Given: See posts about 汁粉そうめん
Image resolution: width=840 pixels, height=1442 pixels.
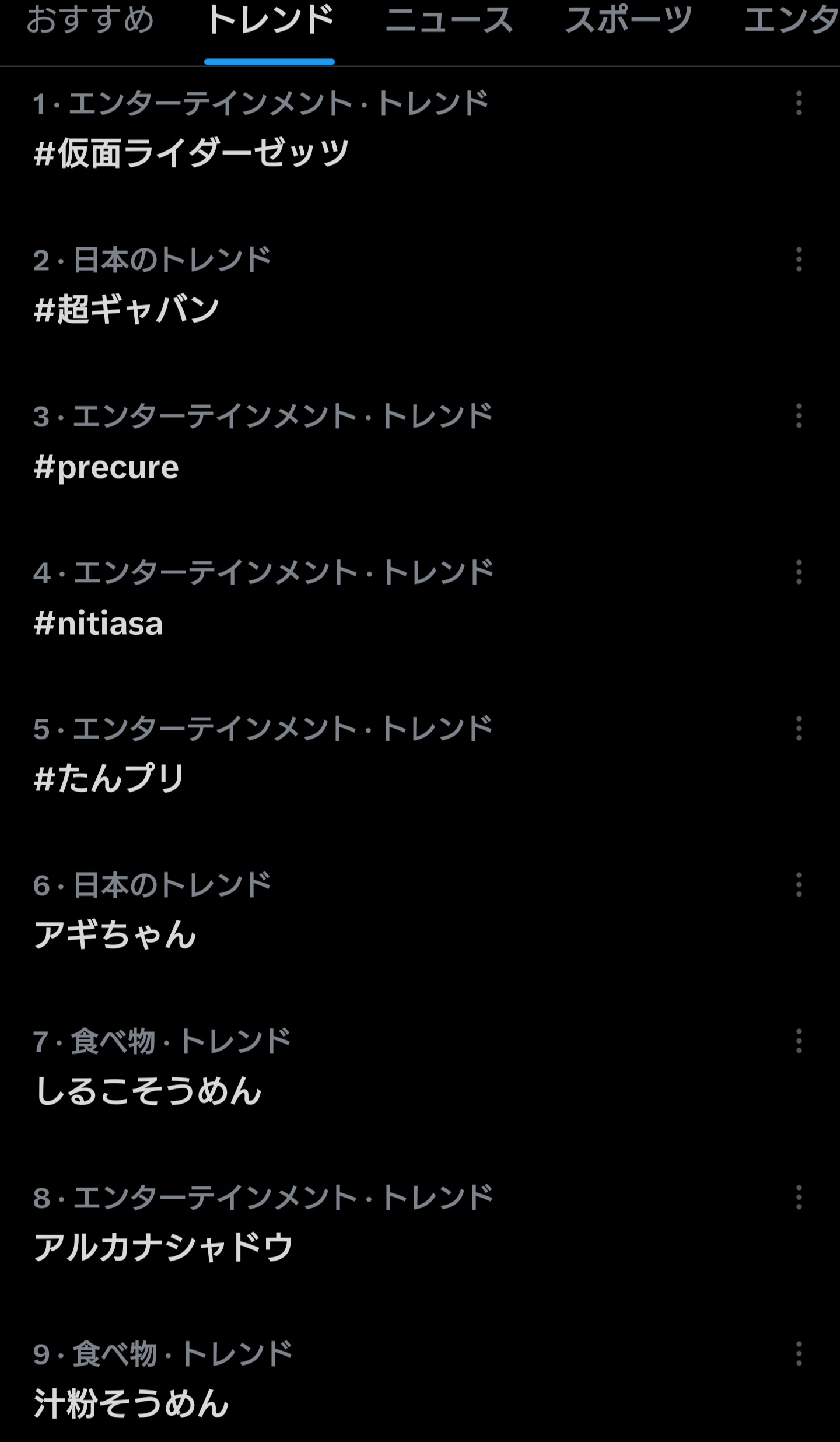Looking at the screenshot, I should pyautogui.click(x=131, y=1403).
